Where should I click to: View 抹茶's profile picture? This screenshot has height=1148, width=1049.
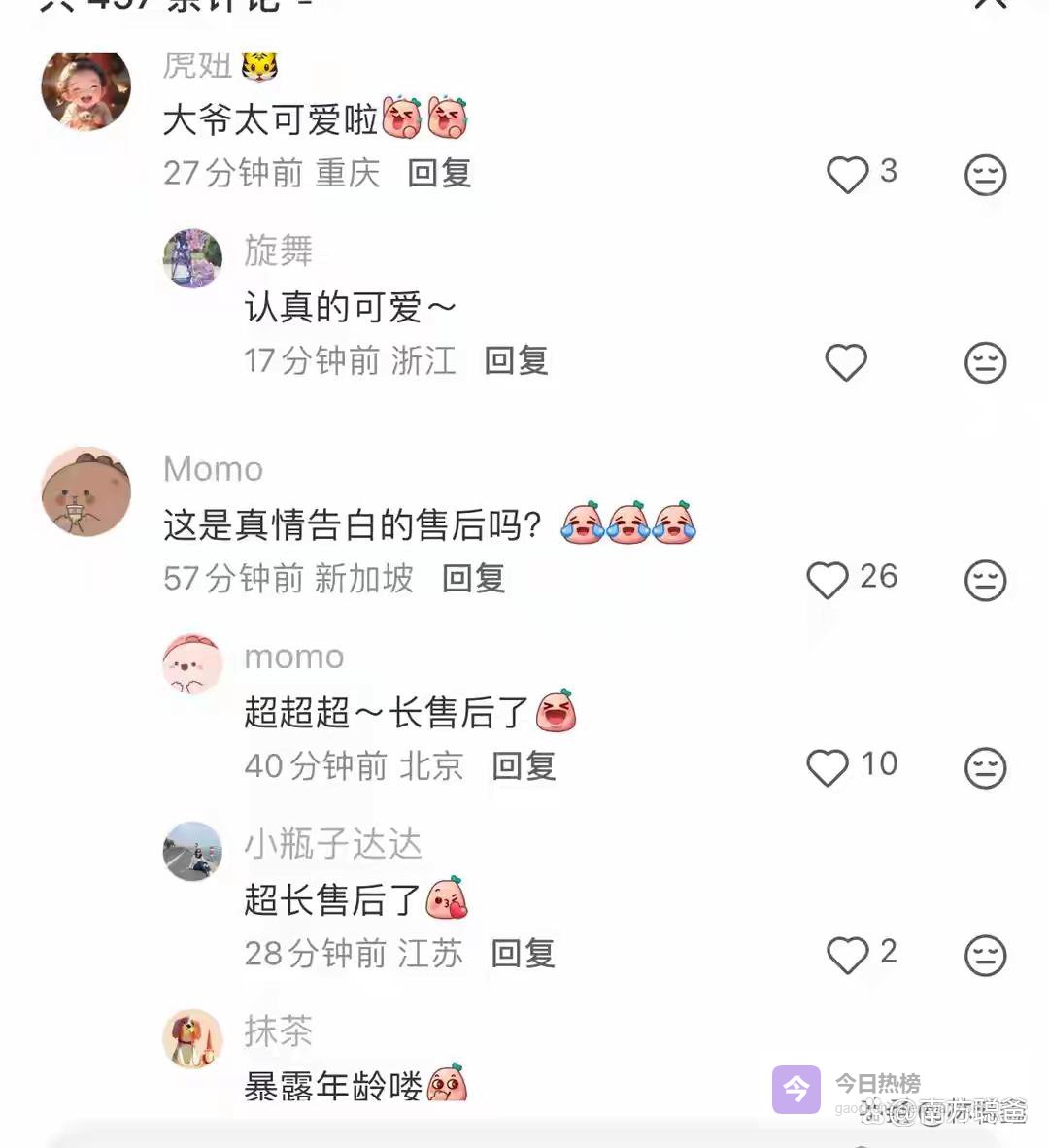(x=192, y=1039)
